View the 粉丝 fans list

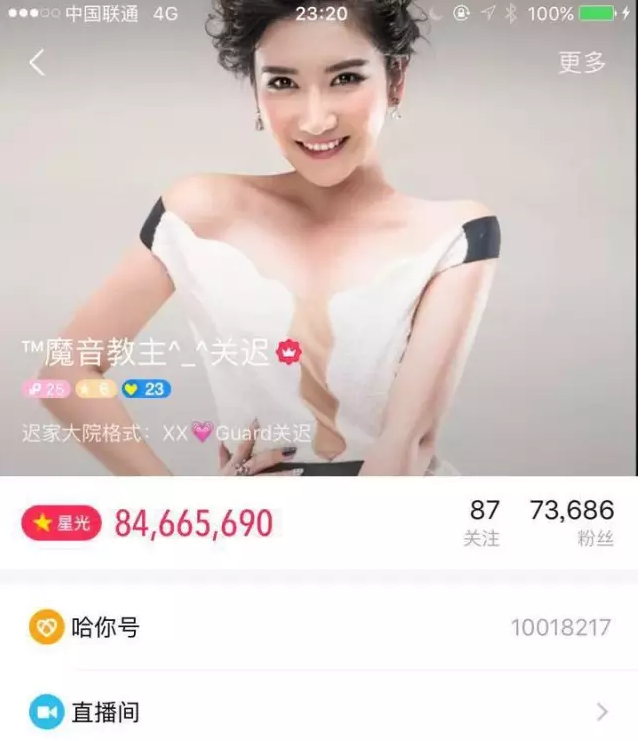[572, 523]
